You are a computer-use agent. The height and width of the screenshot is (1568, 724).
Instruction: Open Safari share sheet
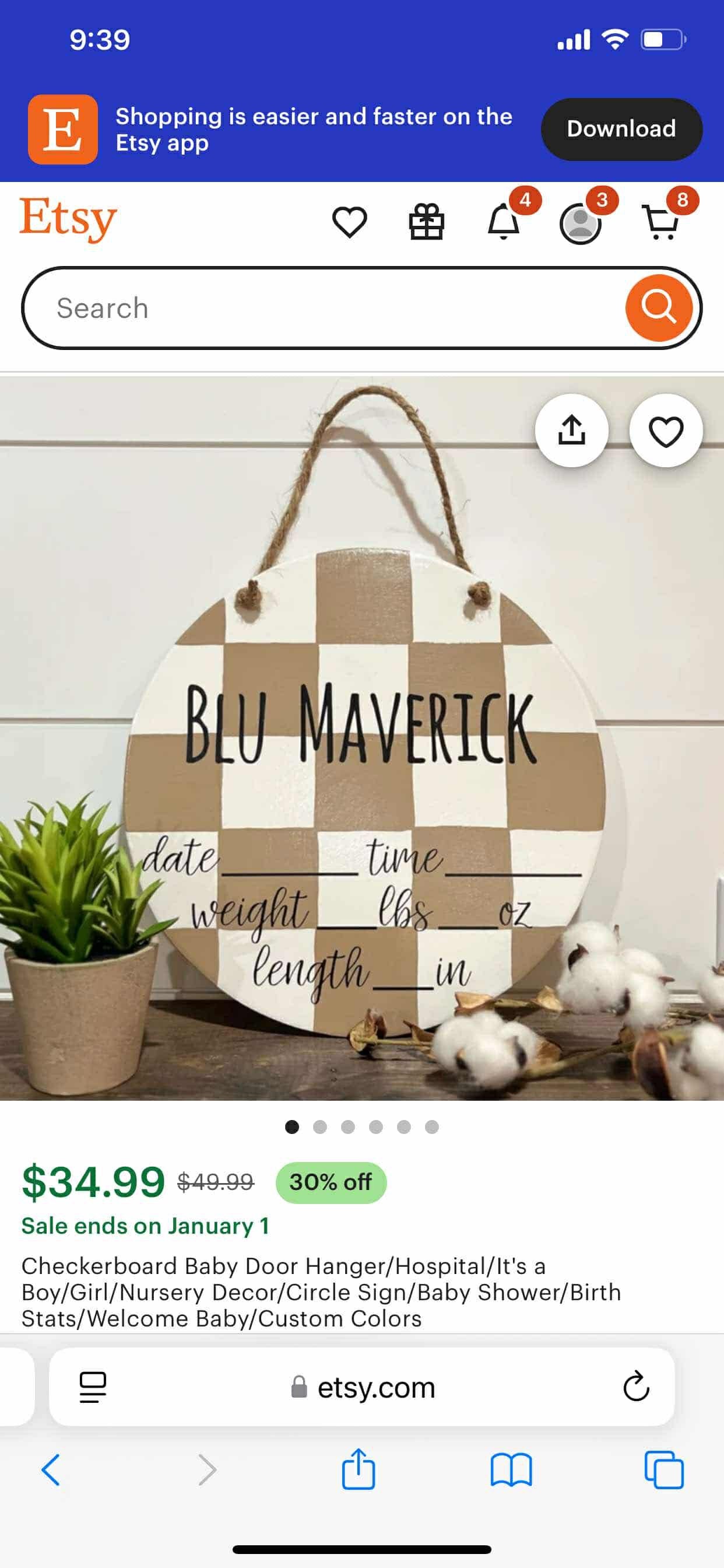pyautogui.click(x=358, y=1470)
